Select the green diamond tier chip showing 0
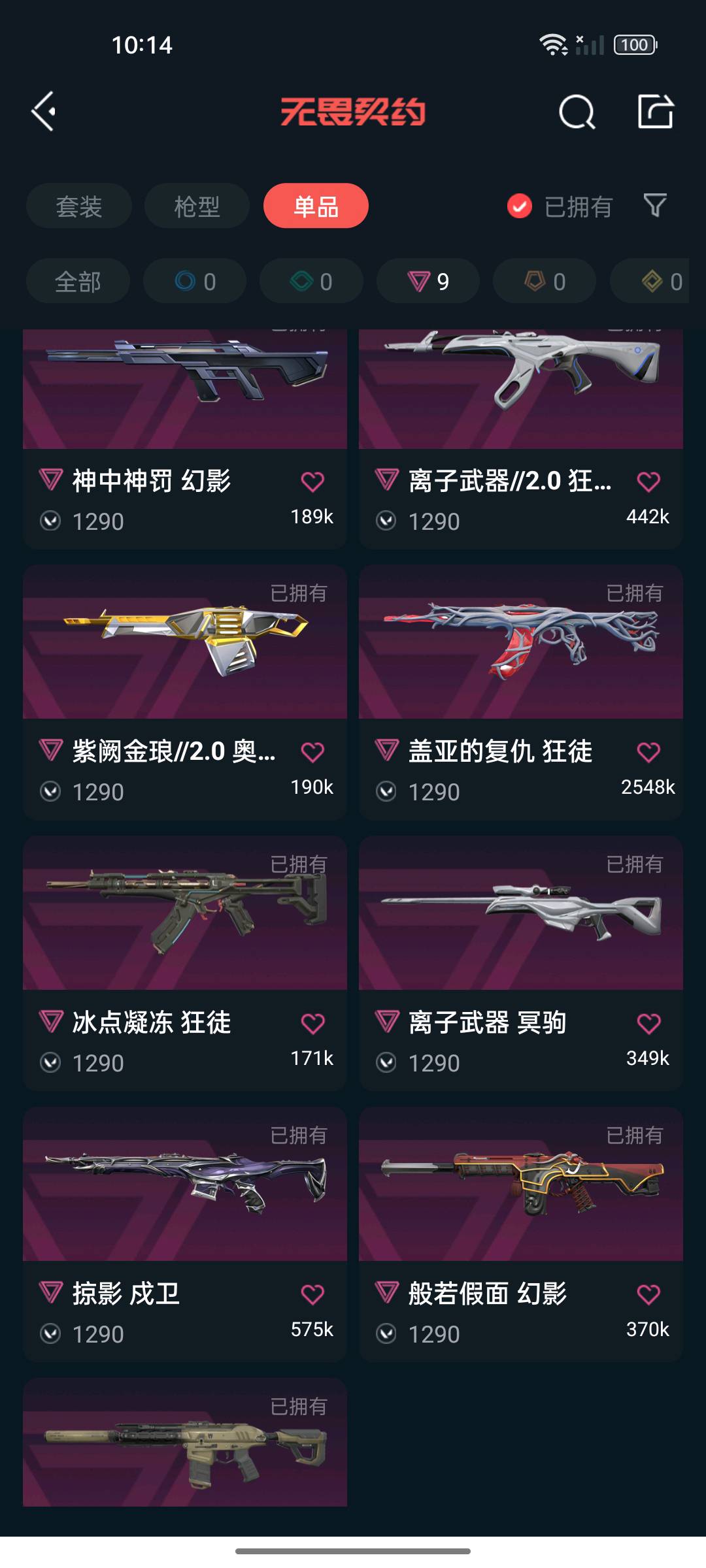 [x=311, y=282]
